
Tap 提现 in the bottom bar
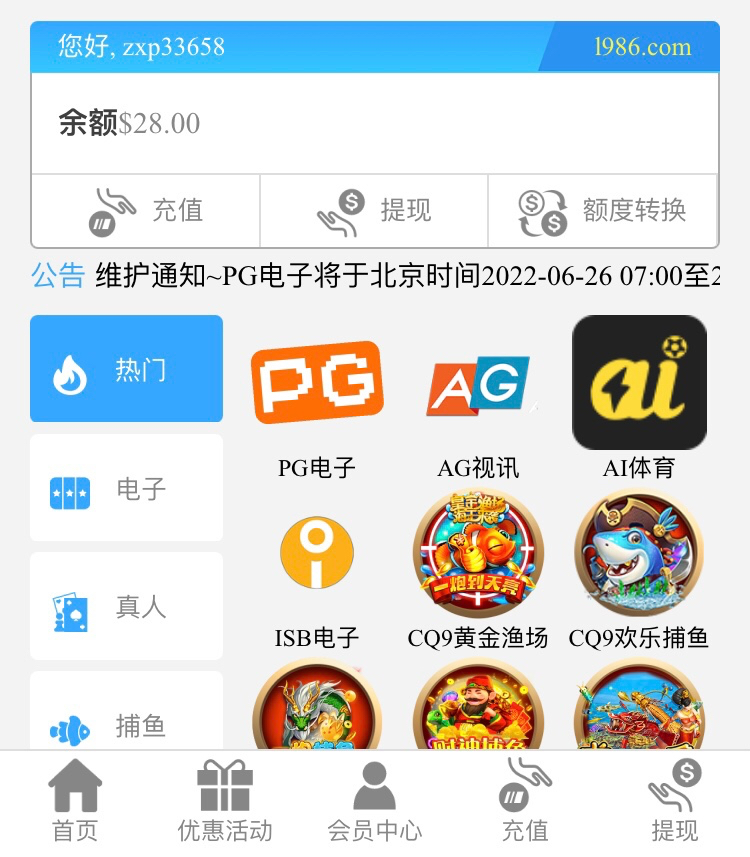[x=675, y=800]
